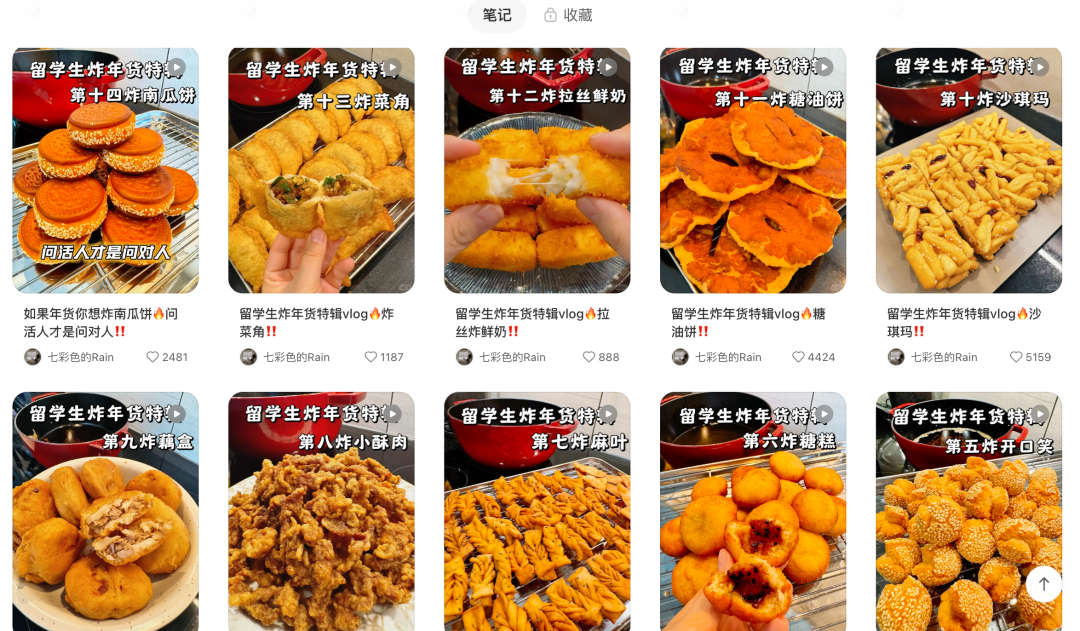Open the 第八炸小酥肉 video note
1080x631 pixels.
(321, 512)
